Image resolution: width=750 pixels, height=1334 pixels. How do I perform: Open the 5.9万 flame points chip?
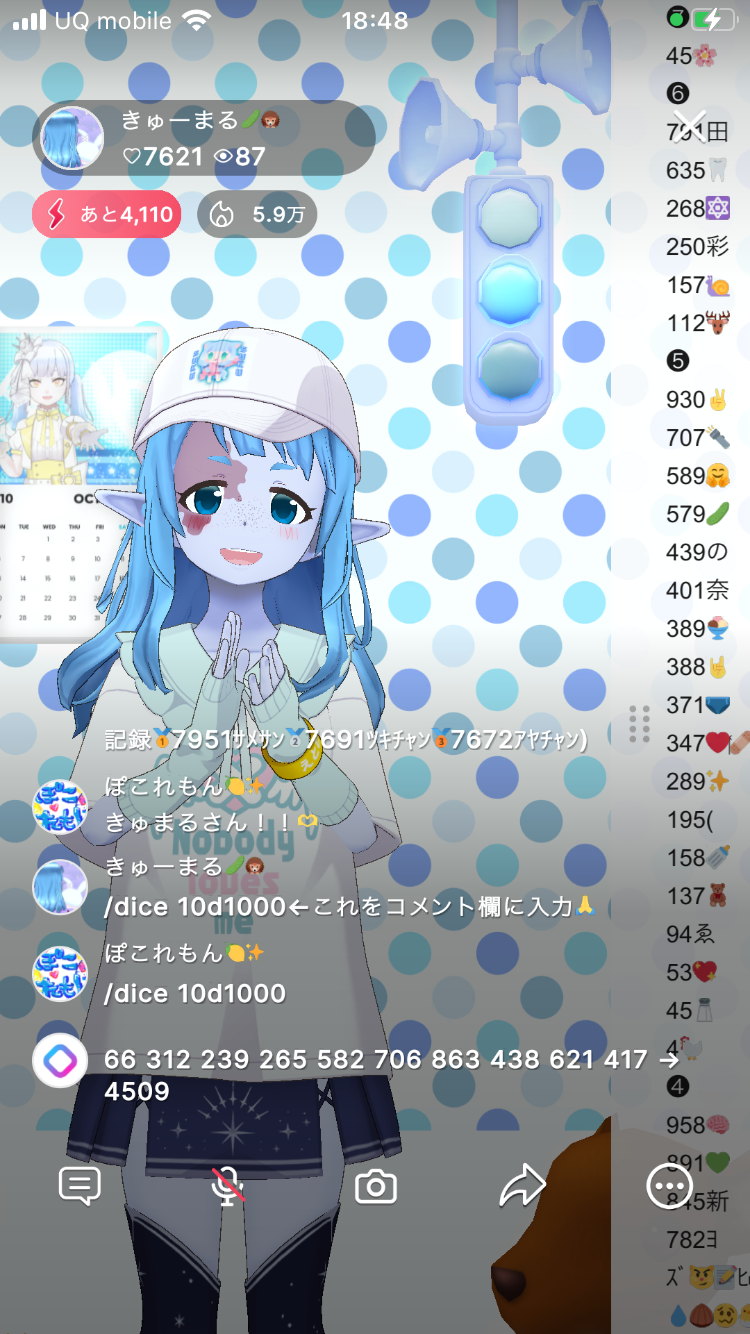coord(257,214)
